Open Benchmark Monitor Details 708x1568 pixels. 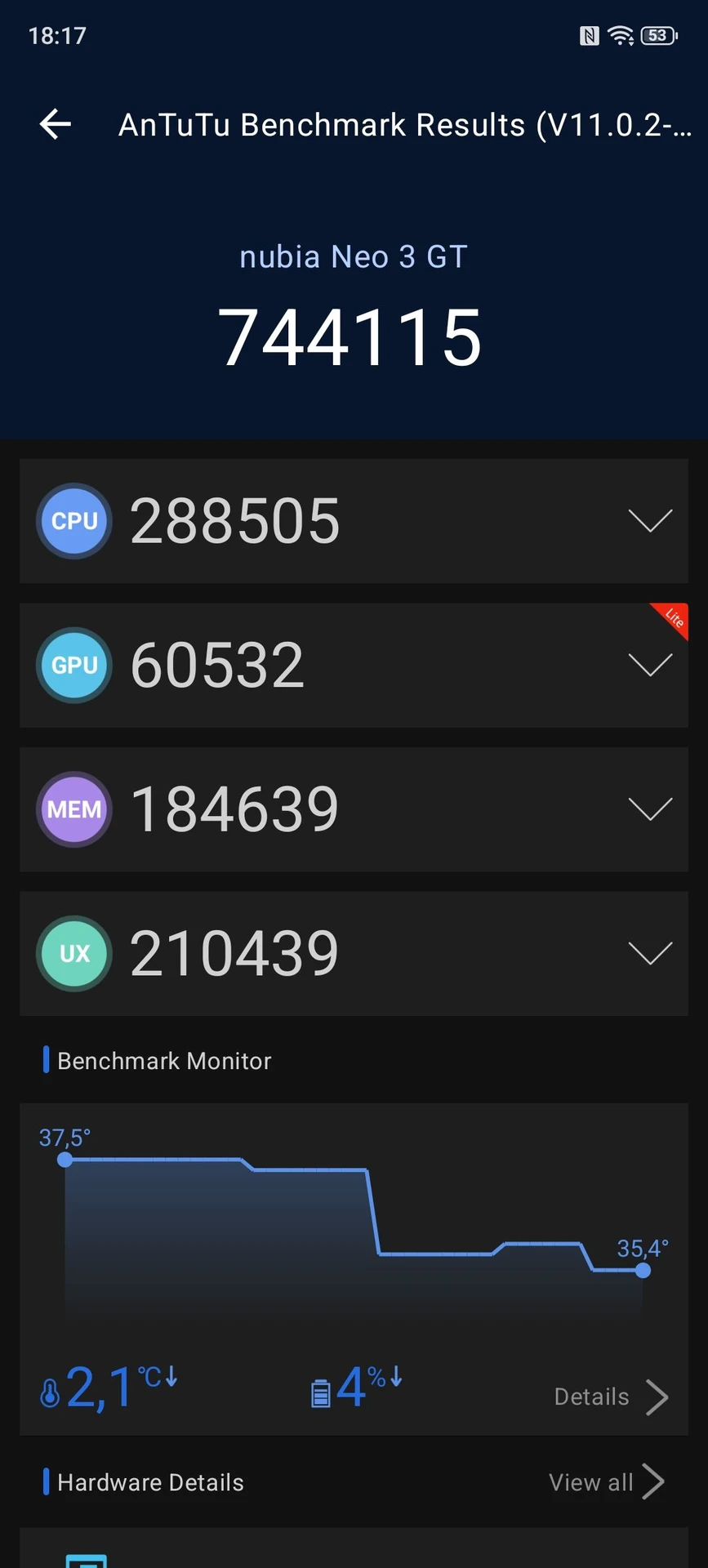pos(611,1396)
